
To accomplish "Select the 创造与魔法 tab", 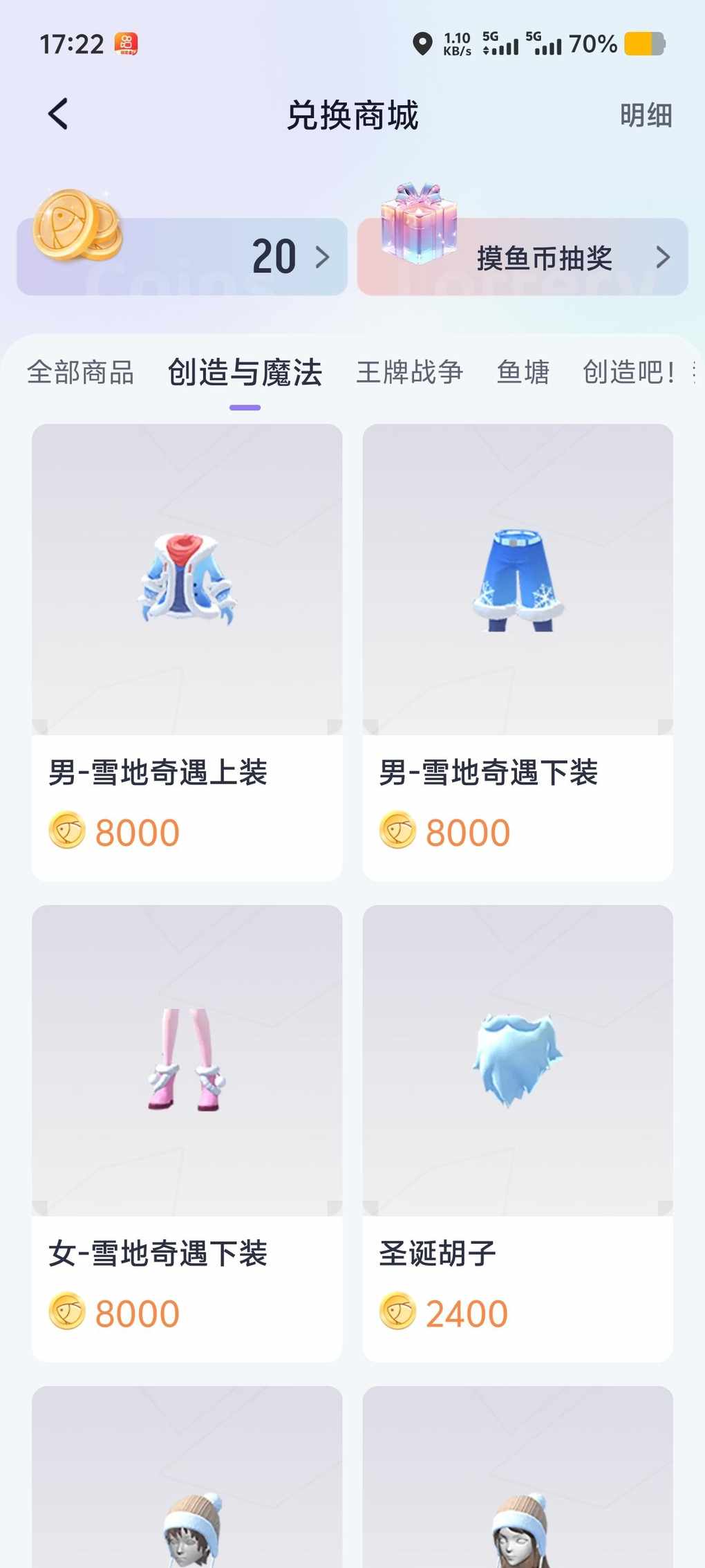I will [x=245, y=372].
